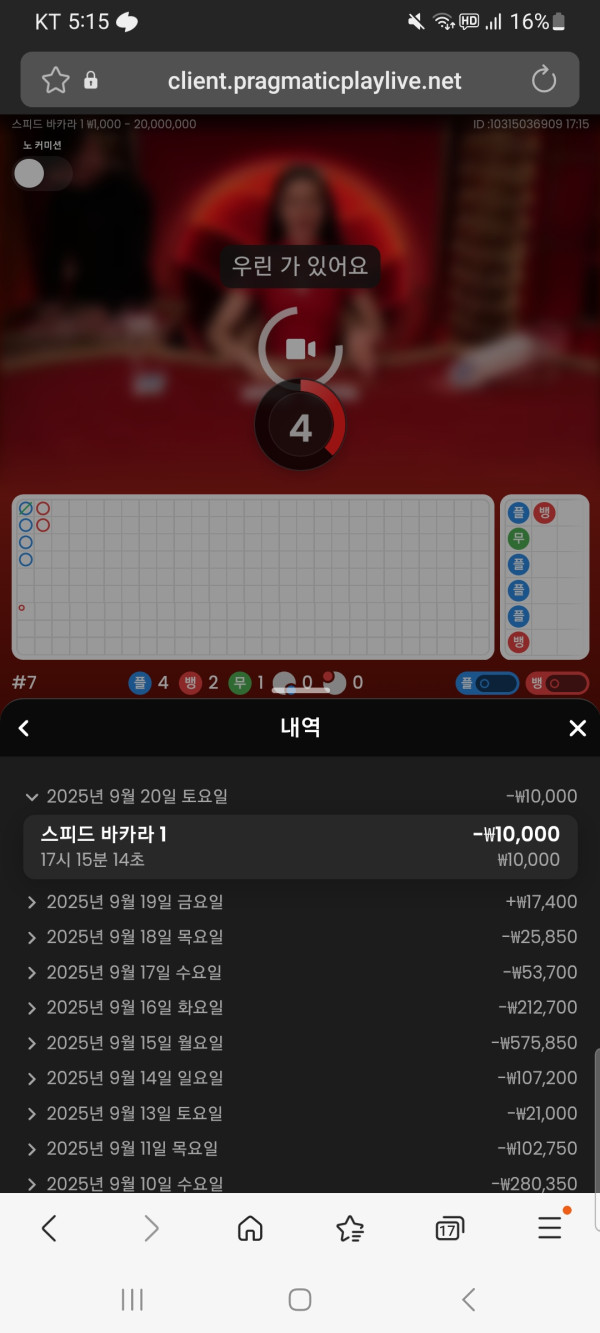The width and height of the screenshot is (600, 1333).
Task: Open the browser hamburger menu
Action: [549, 1228]
